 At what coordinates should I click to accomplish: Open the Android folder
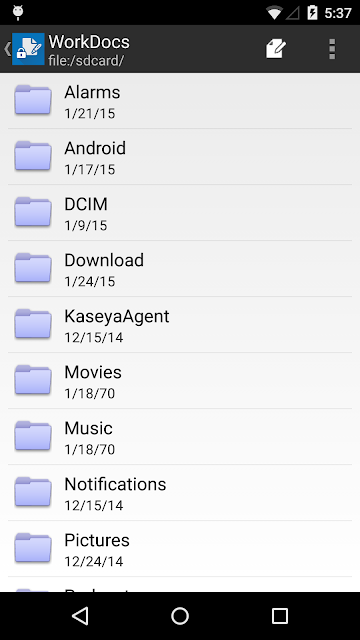tap(180, 157)
